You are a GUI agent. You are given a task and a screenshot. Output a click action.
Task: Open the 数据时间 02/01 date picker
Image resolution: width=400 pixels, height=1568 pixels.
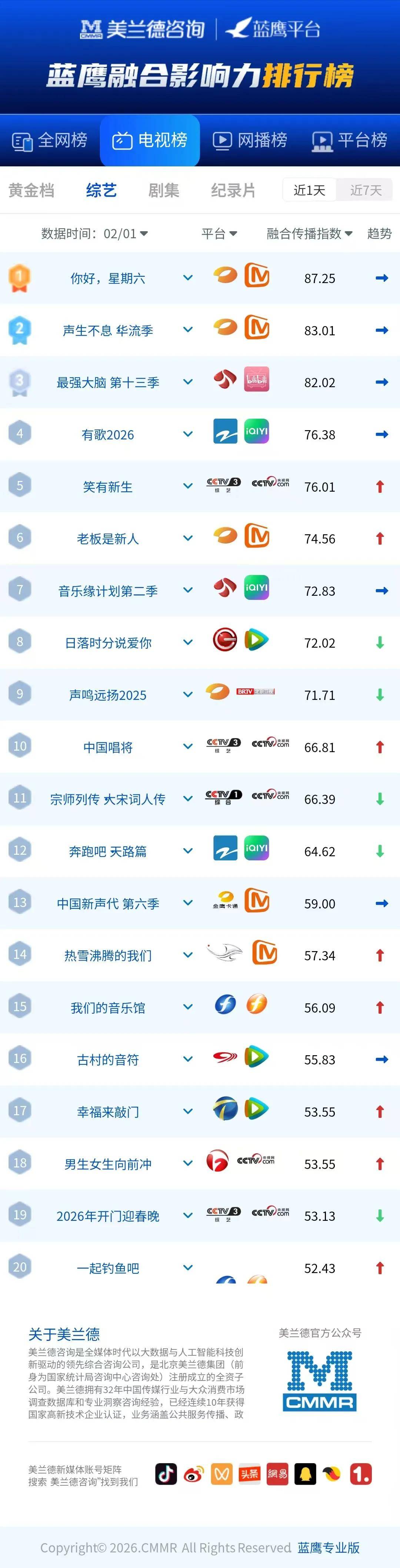(x=95, y=234)
